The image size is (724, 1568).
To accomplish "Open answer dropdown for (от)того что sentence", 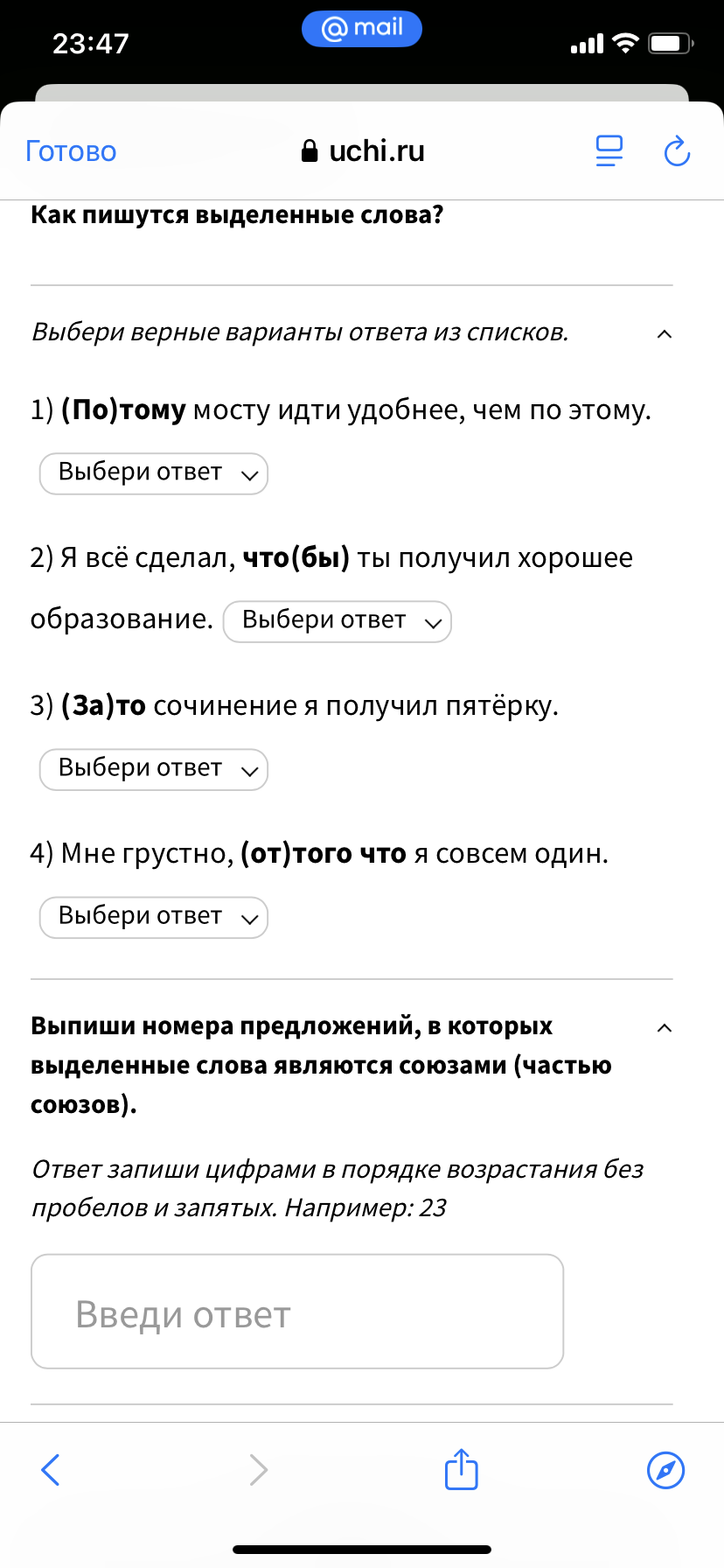I will (x=154, y=917).
